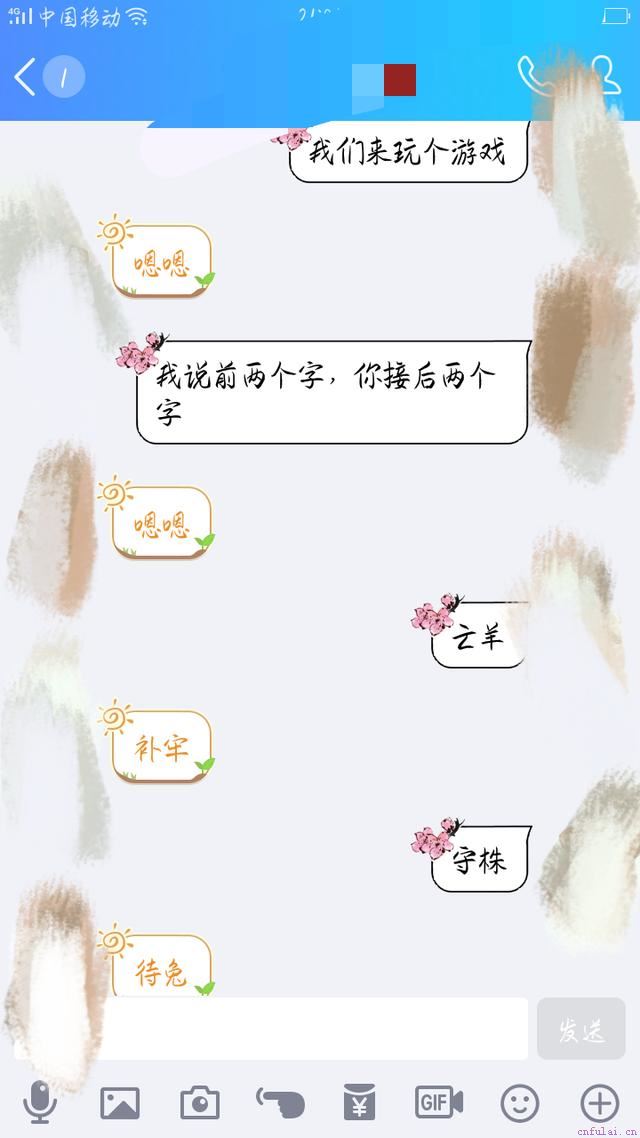Send a poke gesture
This screenshot has width=640, height=1138.
pyautogui.click(x=280, y=1103)
